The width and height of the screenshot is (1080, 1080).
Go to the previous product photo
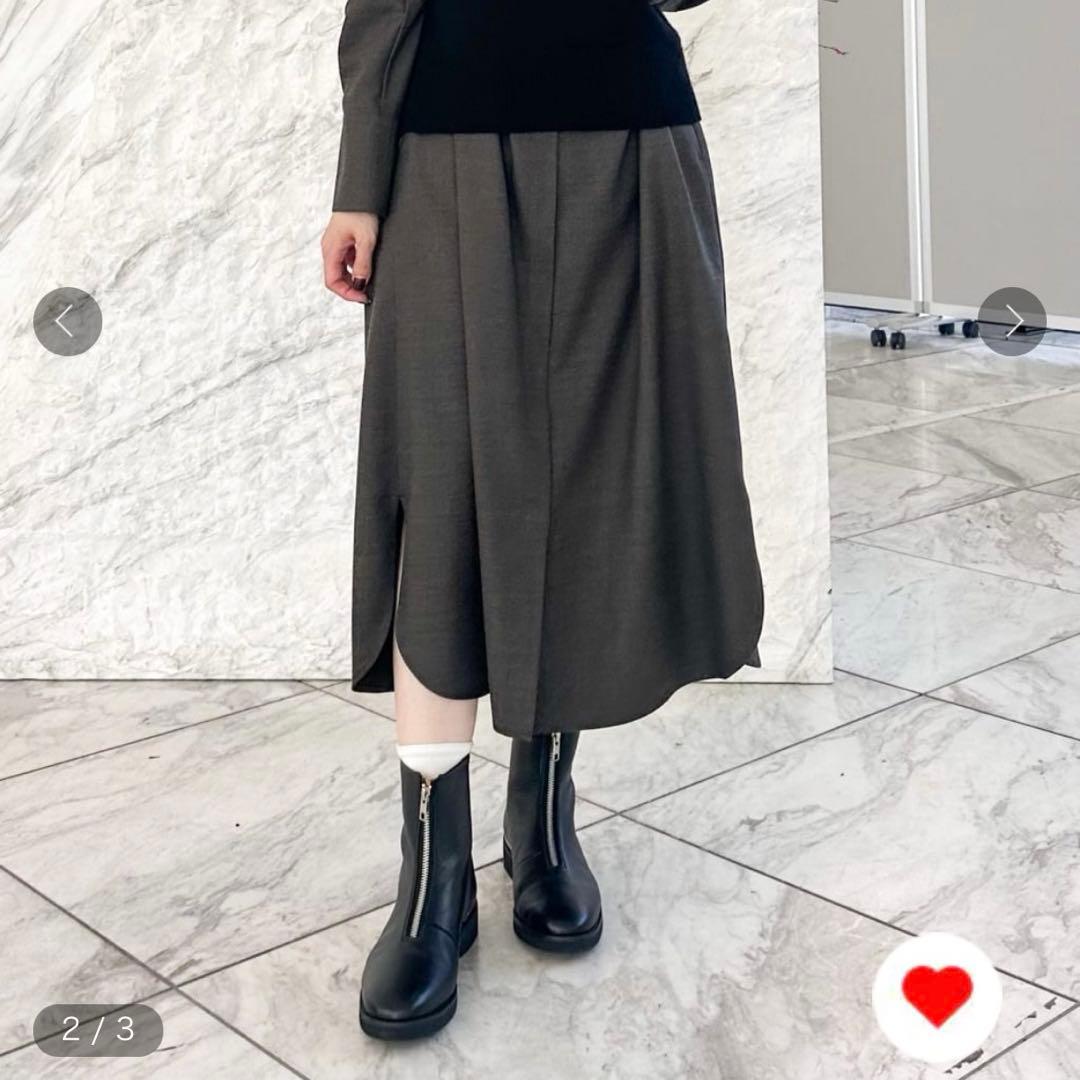click(x=67, y=321)
